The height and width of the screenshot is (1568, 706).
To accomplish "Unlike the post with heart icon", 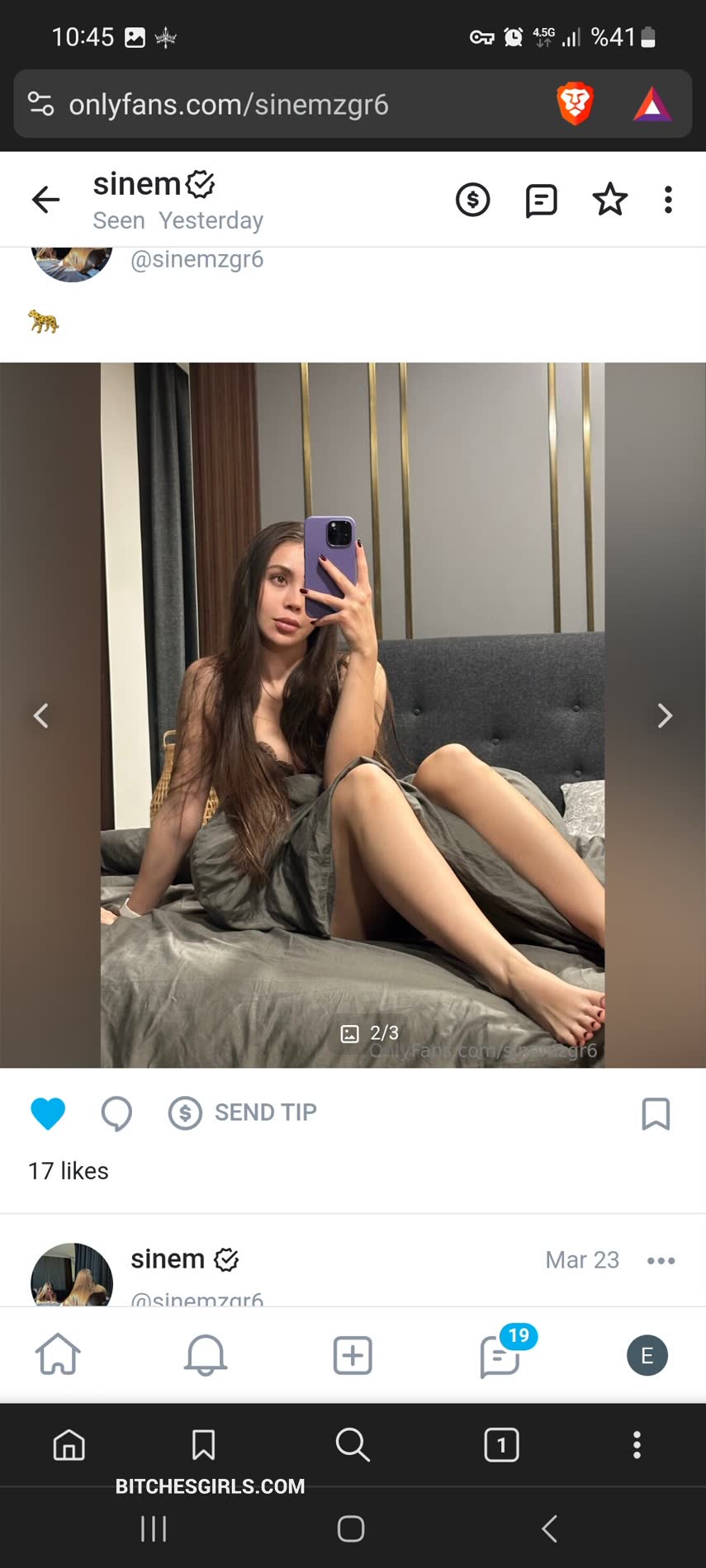I will click(48, 1113).
